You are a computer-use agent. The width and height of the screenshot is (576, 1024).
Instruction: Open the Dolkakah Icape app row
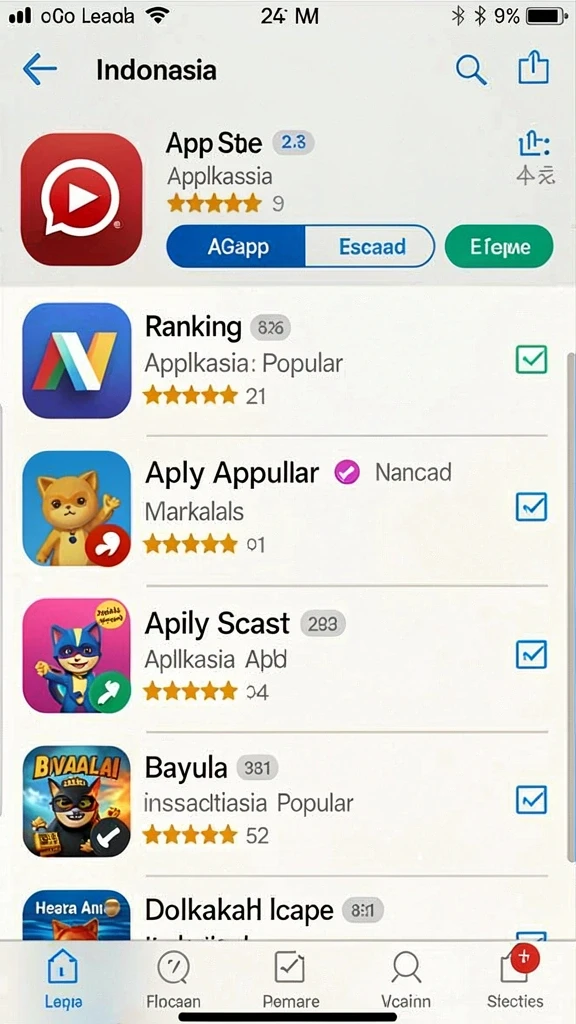288,910
